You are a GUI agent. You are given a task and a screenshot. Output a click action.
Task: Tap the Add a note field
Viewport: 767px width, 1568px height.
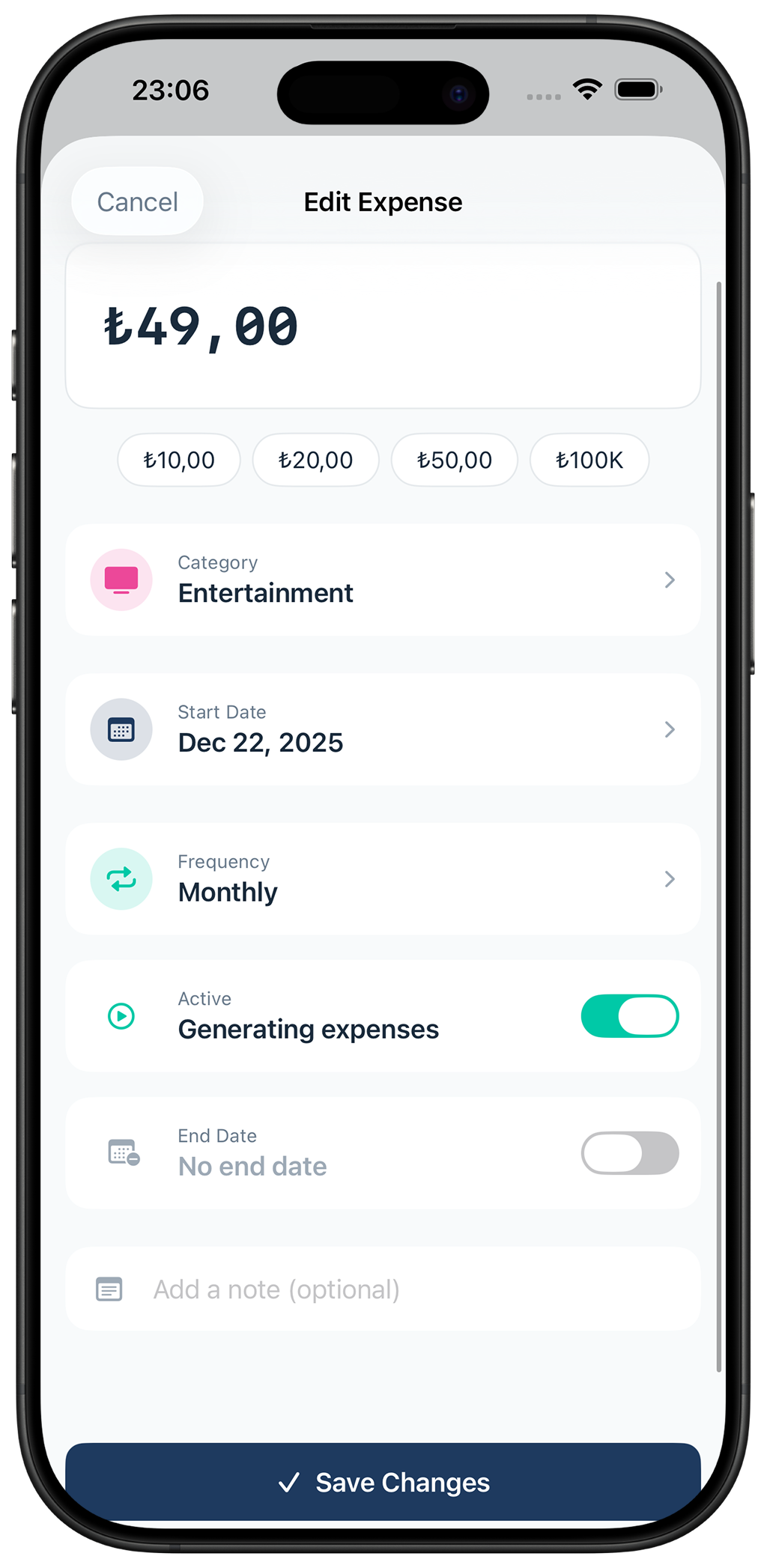coord(382,1289)
